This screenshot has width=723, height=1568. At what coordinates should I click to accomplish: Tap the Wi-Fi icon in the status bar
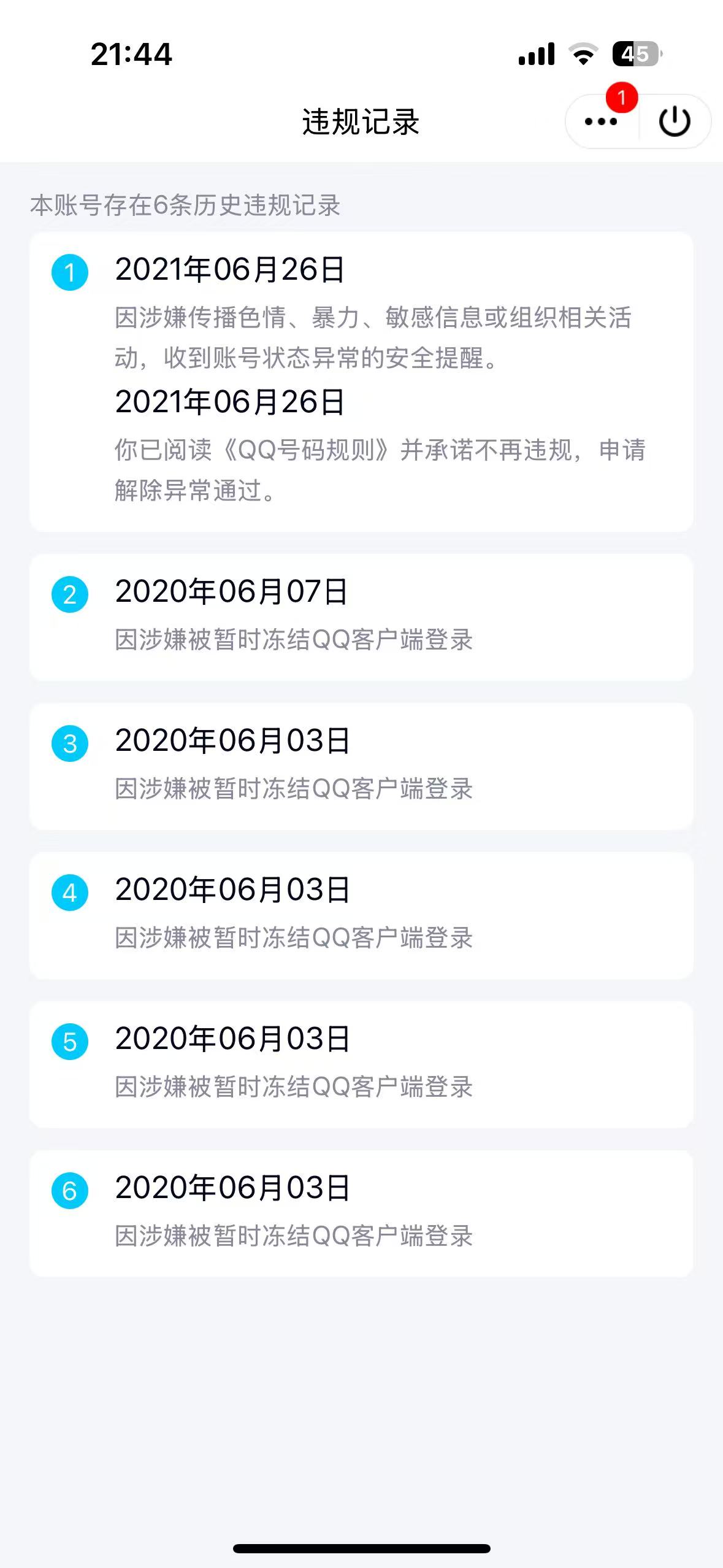pyautogui.click(x=583, y=54)
